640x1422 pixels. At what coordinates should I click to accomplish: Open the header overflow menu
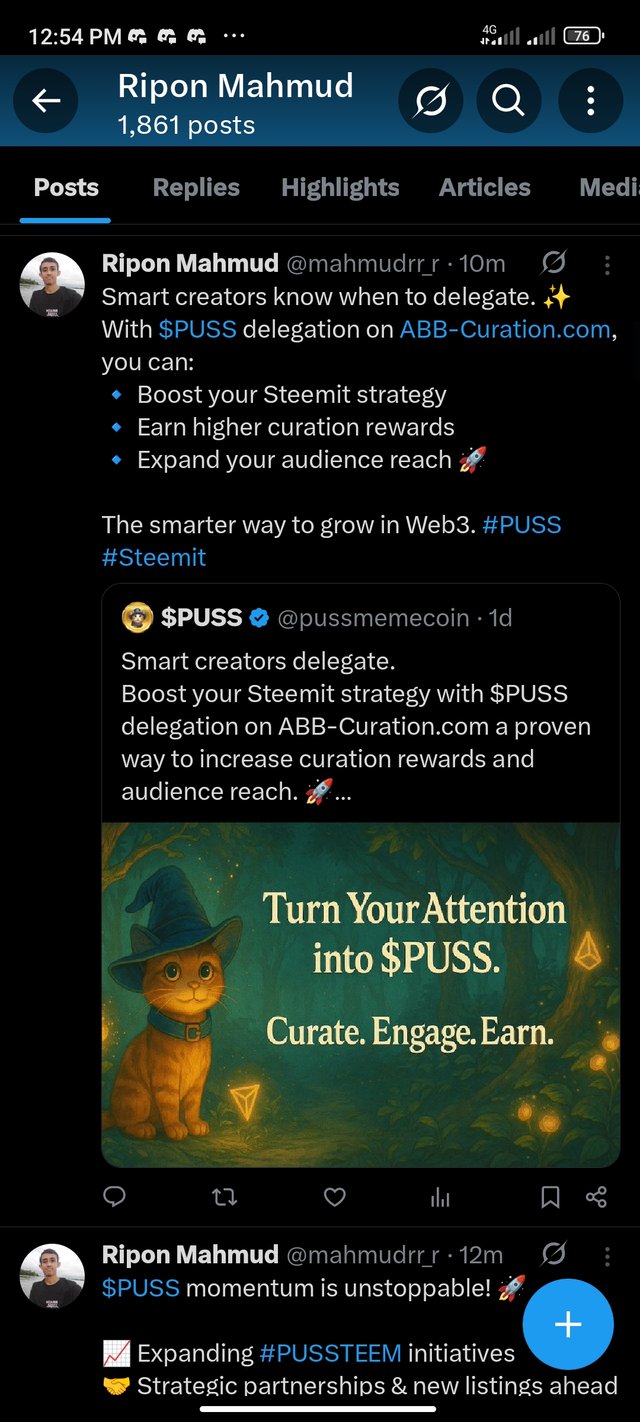pos(590,101)
